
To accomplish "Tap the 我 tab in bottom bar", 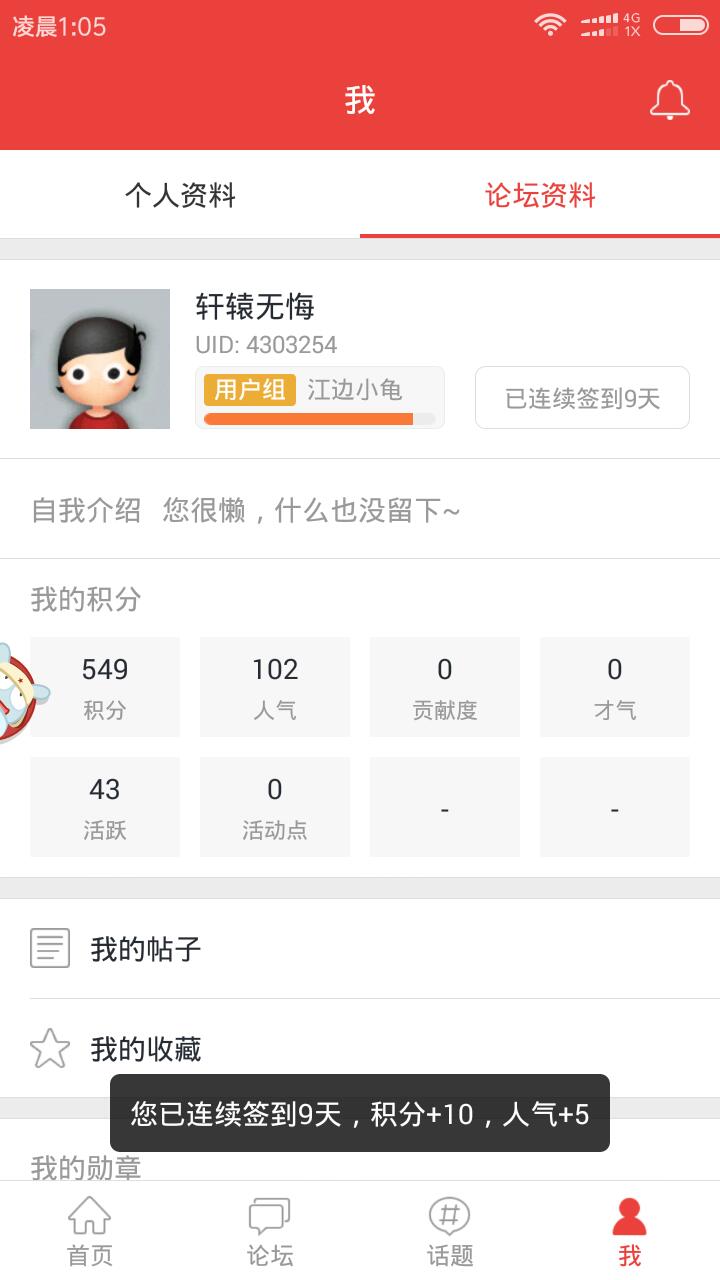I will 629,1232.
